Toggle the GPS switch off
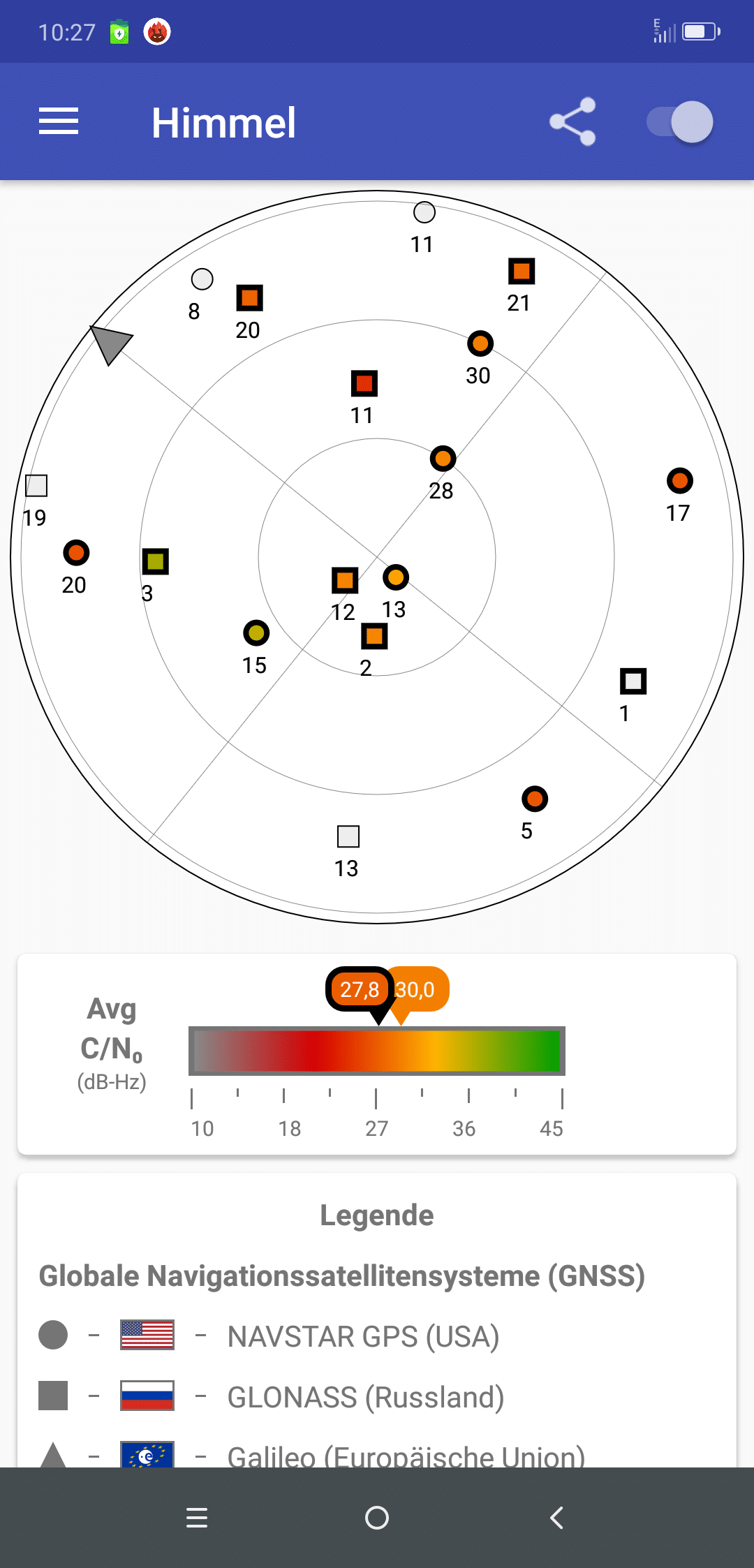 [680, 121]
